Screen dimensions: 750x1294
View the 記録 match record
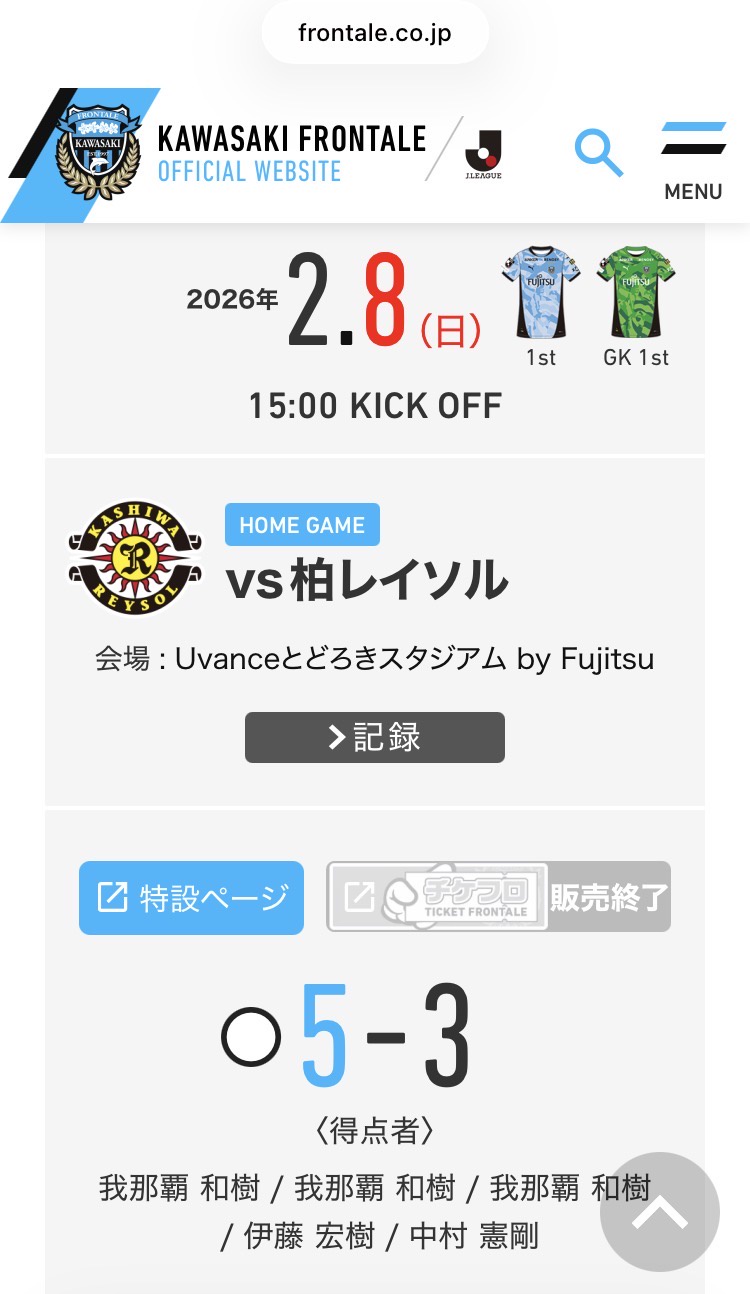click(x=375, y=737)
